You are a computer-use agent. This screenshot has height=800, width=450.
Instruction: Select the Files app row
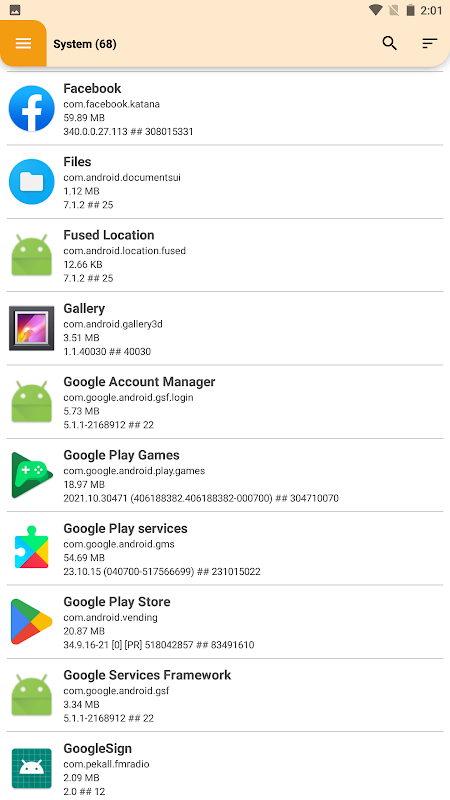pyautogui.click(x=225, y=182)
